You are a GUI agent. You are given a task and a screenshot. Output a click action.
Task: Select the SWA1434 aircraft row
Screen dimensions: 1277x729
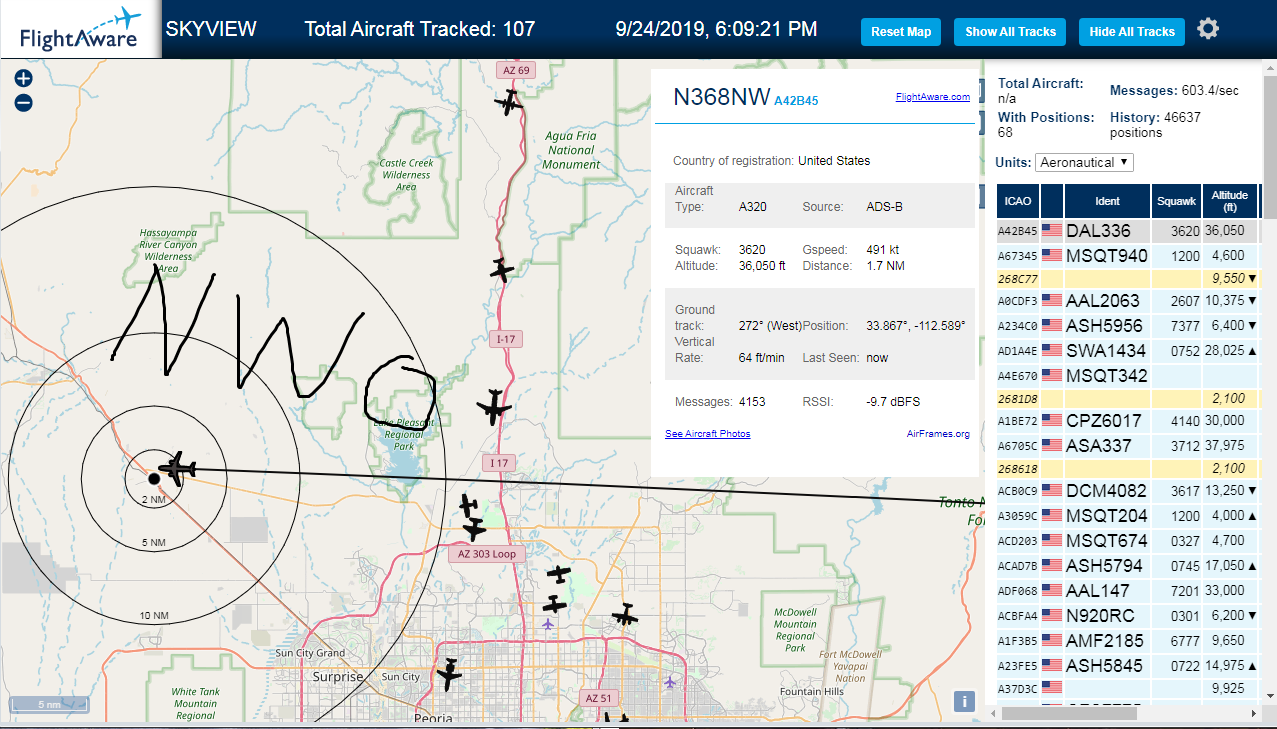pos(1129,351)
